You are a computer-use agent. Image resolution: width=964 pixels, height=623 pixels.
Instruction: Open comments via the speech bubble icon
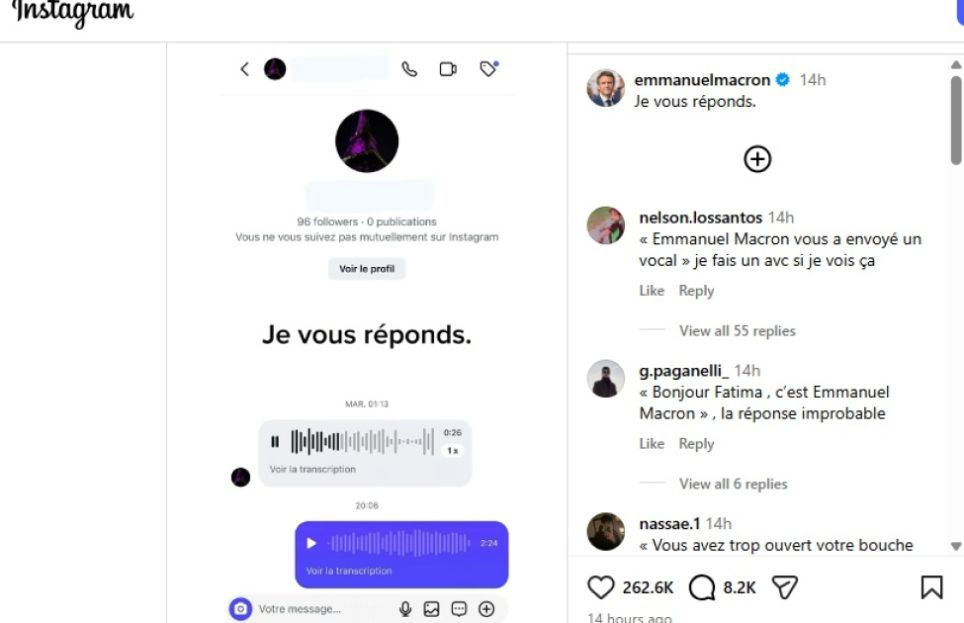pyautogui.click(x=702, y=587)
